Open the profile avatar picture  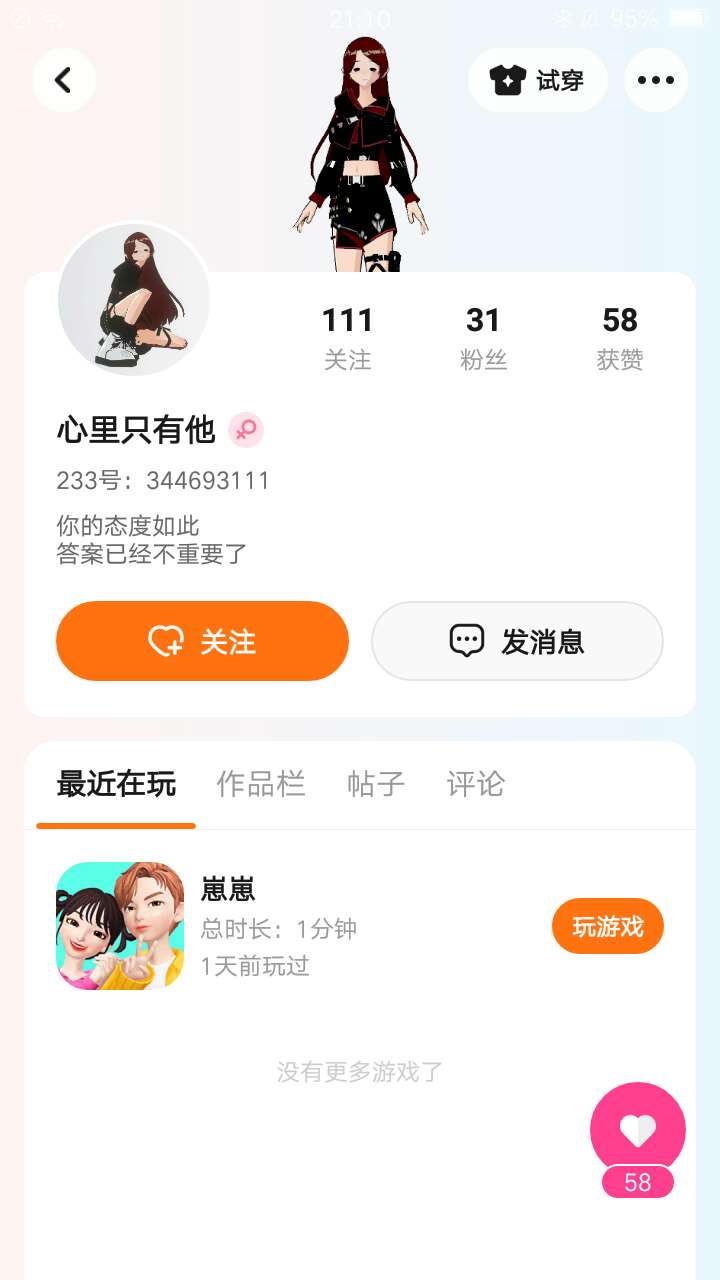(134, 300)
